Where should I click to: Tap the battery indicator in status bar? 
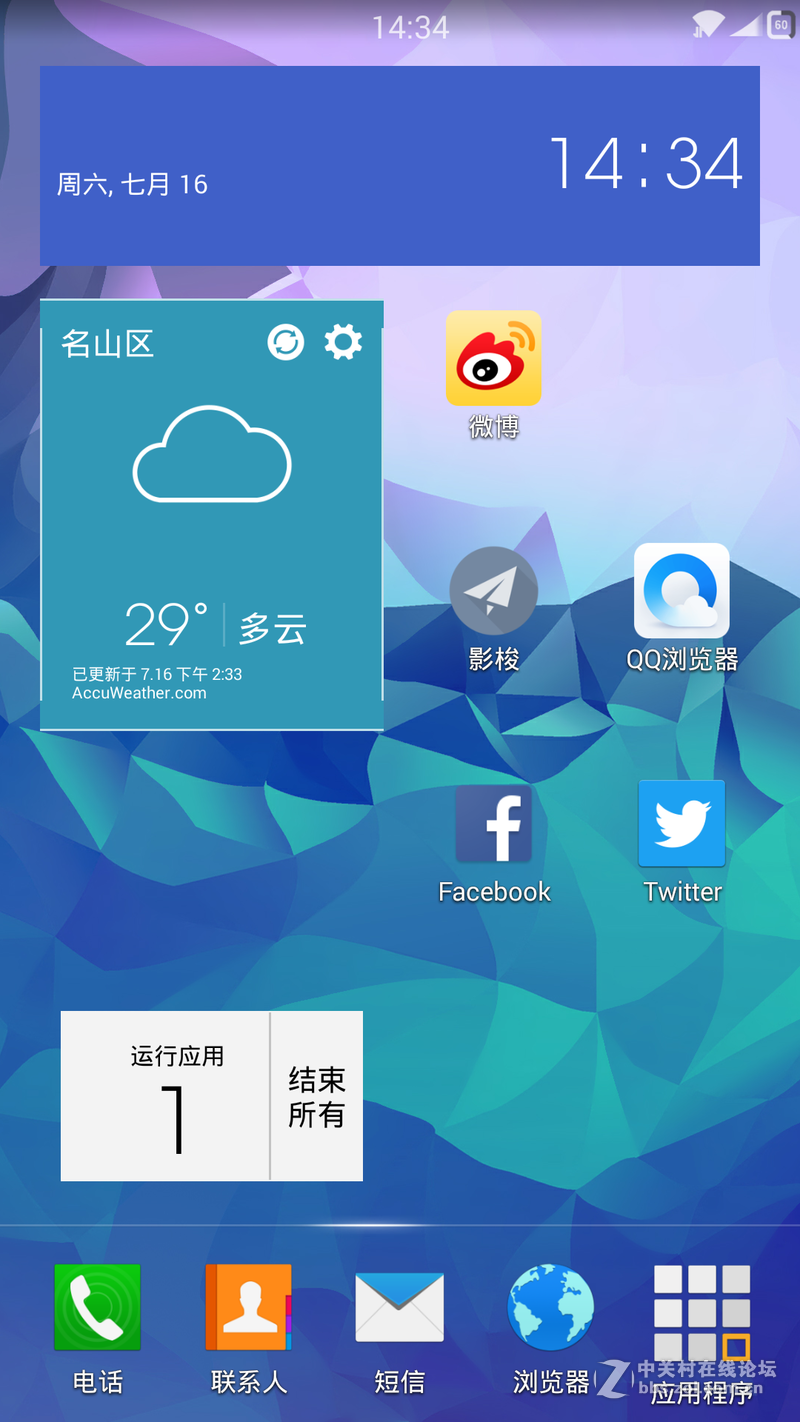coord(779,26)
